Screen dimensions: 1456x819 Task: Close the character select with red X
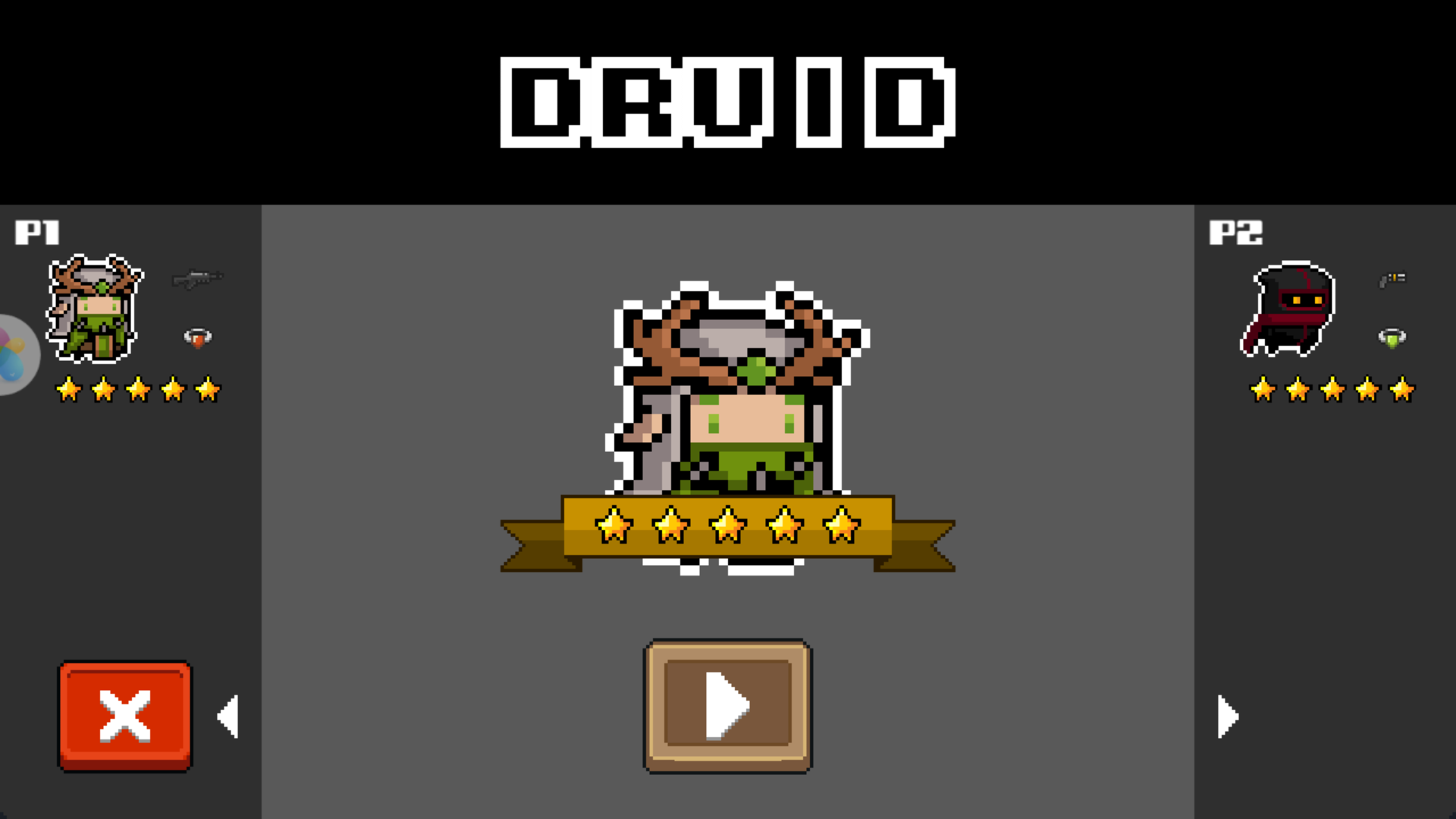(125, 716)
